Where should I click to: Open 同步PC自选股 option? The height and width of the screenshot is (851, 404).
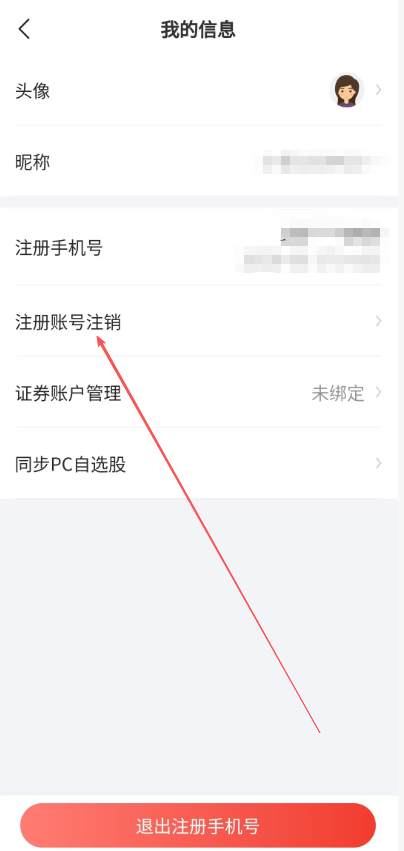pyautogui.click(x=199, y=464)
